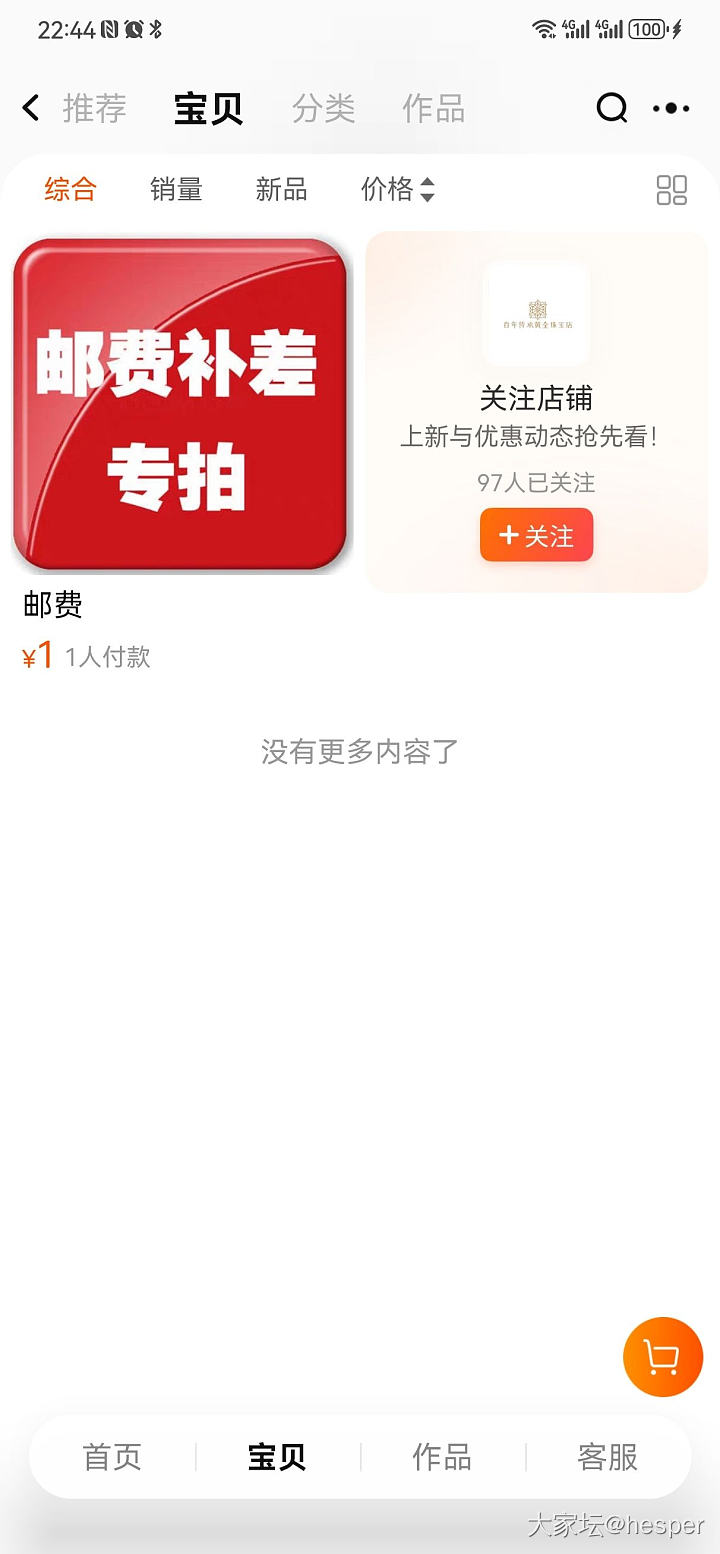Switch to the 推荐 top tab

click(95, 108)
